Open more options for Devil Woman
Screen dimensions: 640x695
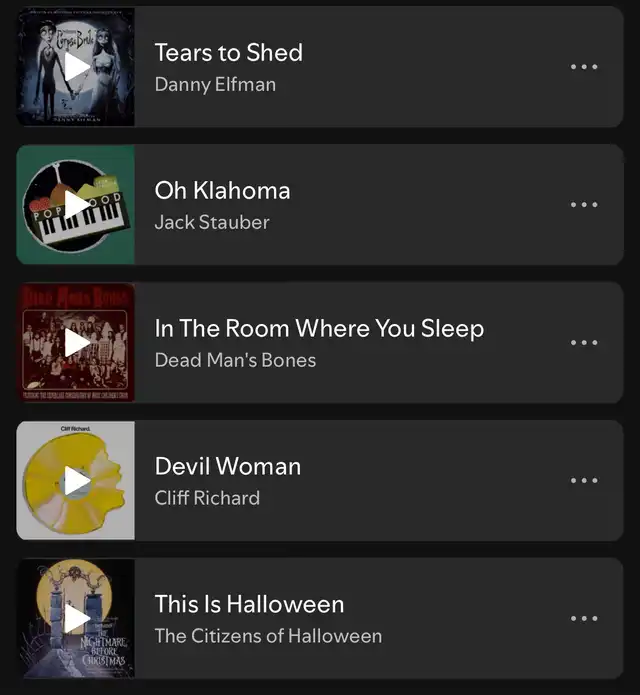(x=584, y=481)
